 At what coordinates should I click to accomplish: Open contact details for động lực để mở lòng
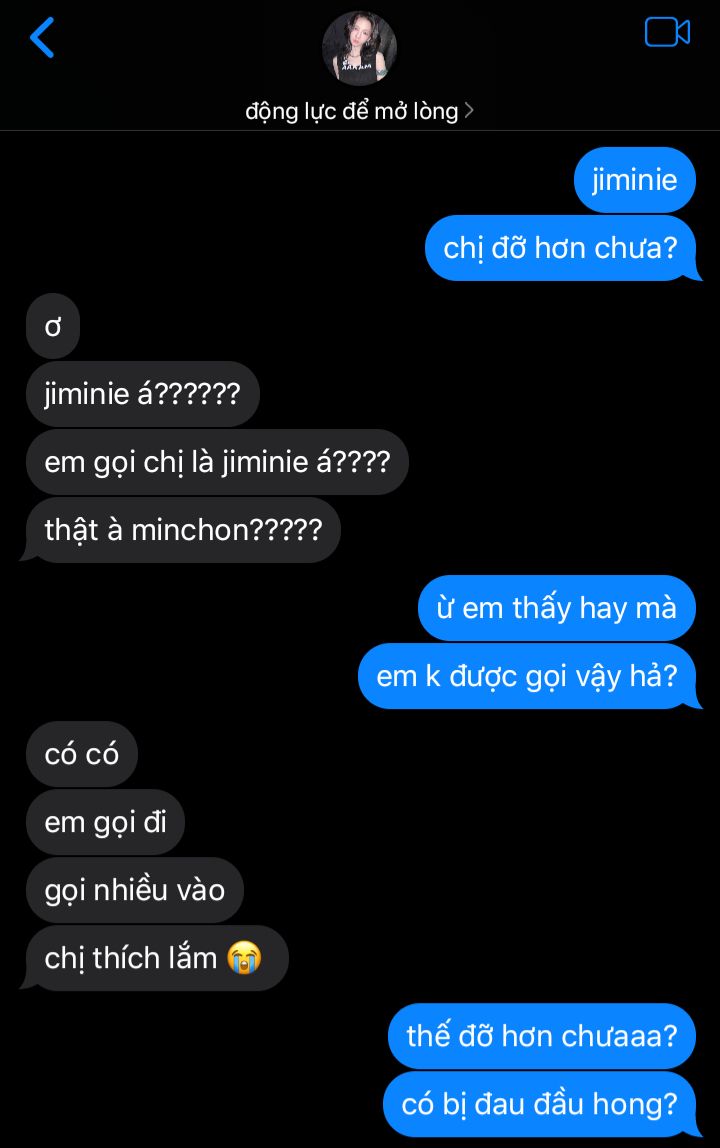tap(359, 111)
